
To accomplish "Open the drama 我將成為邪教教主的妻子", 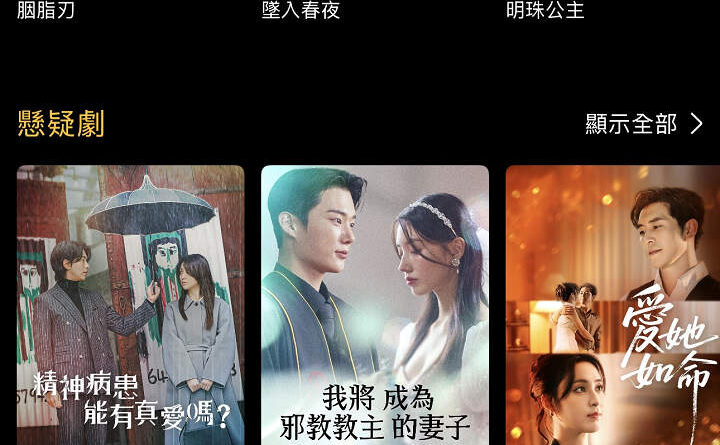I will [x=375, y=305].
